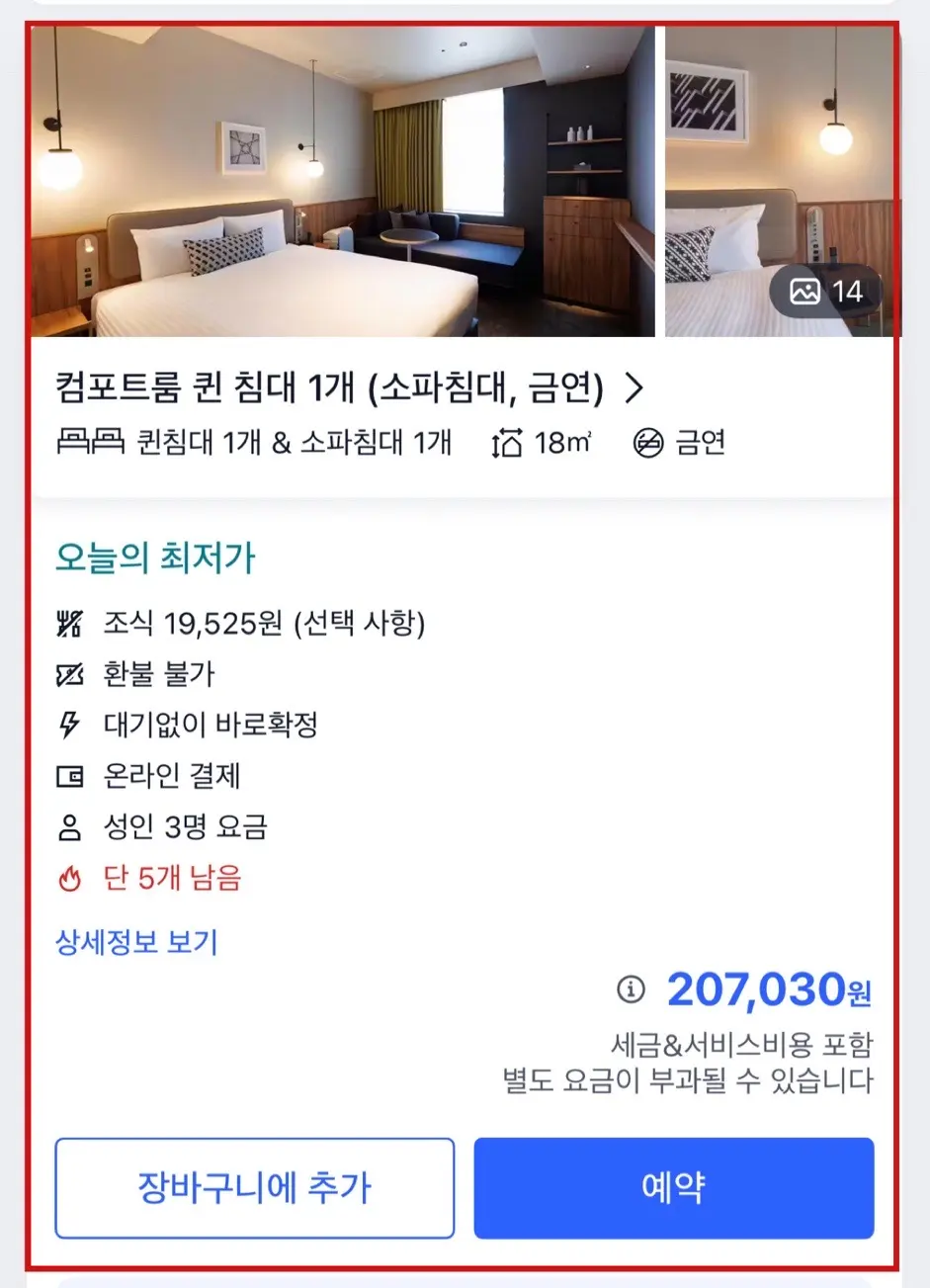Screen dimensions: 930x1288
Task: Tap 장바구니에 추가 button
Action: click(x=255, y=1188)
